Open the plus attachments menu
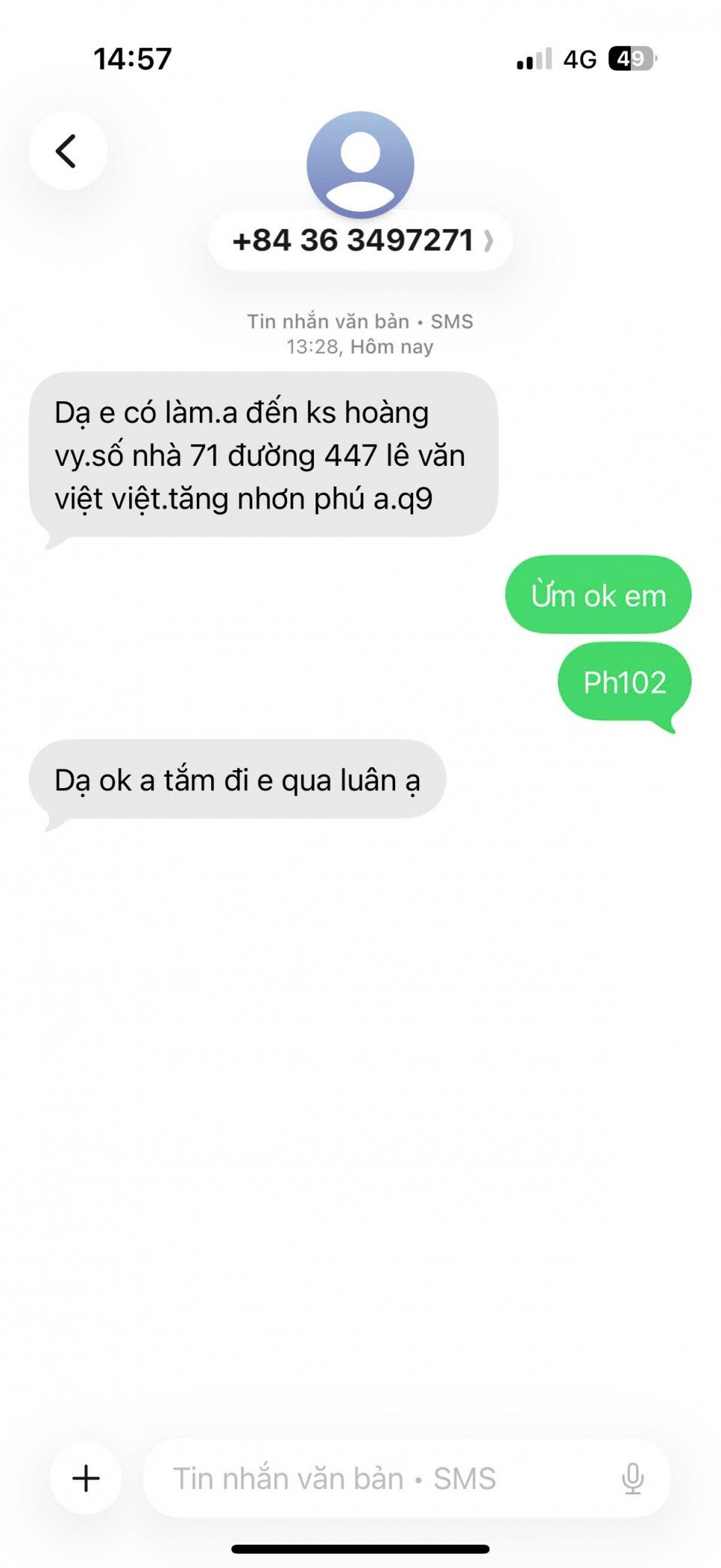The height and width of the screenshot is (1568, 721). point(86,1478)
